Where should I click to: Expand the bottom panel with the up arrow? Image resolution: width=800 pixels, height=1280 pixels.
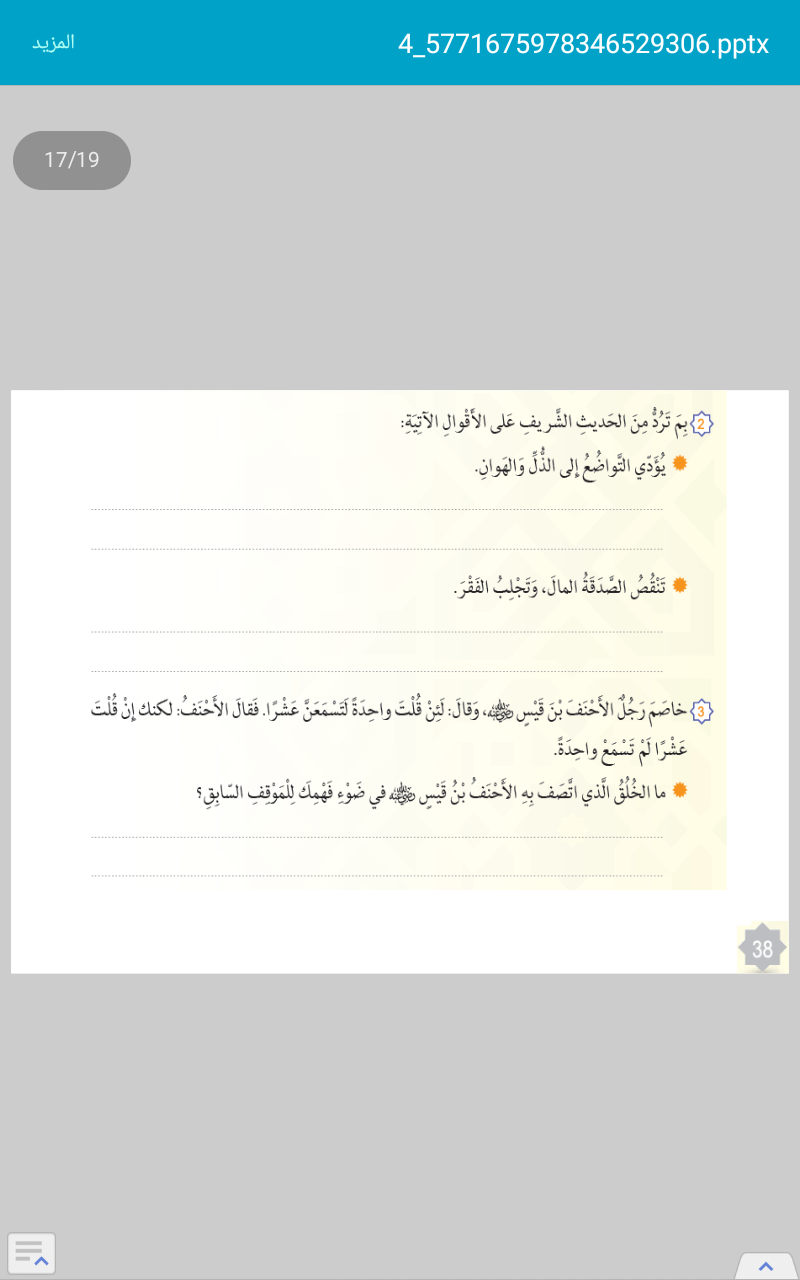(x=766, y=1265)
